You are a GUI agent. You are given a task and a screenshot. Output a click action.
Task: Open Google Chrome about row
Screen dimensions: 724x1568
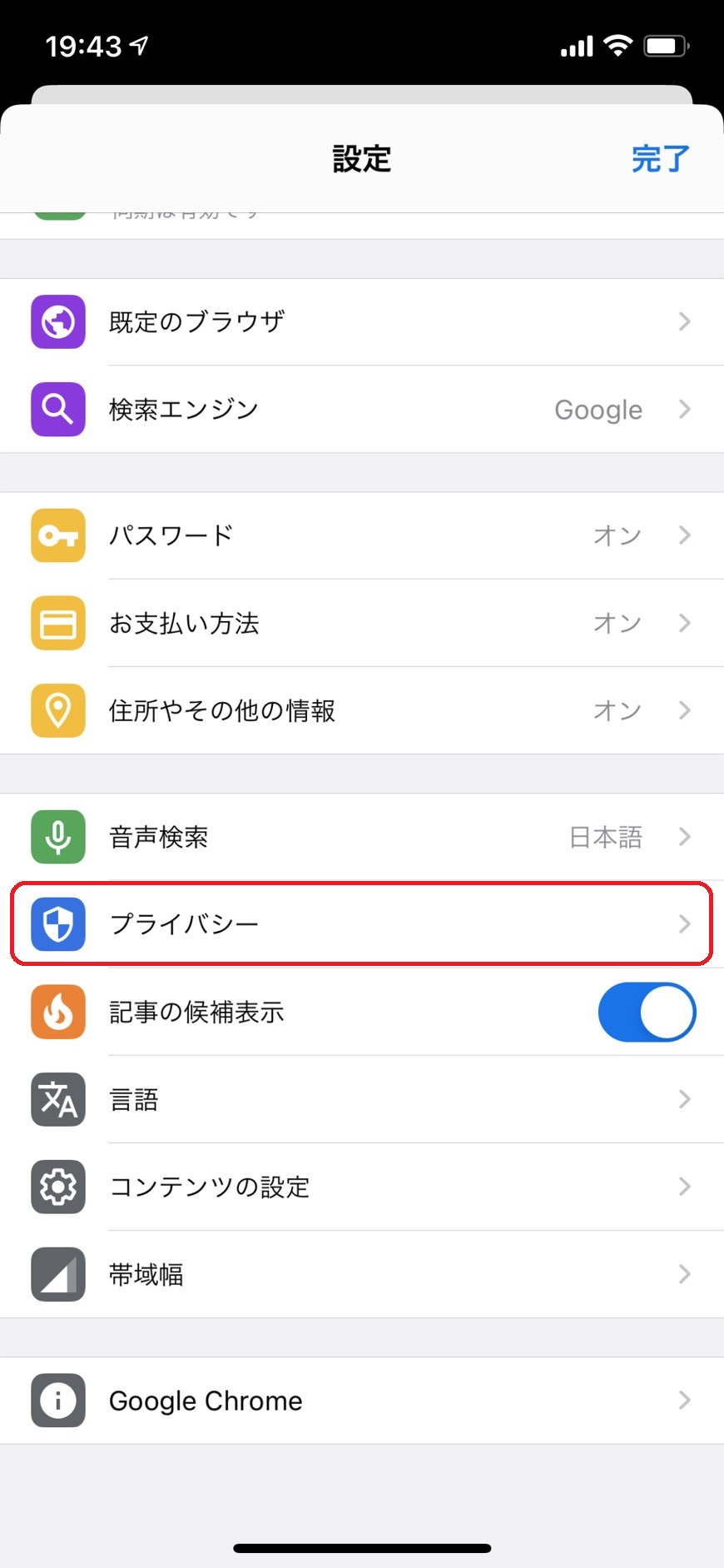tap(362, 1401)
